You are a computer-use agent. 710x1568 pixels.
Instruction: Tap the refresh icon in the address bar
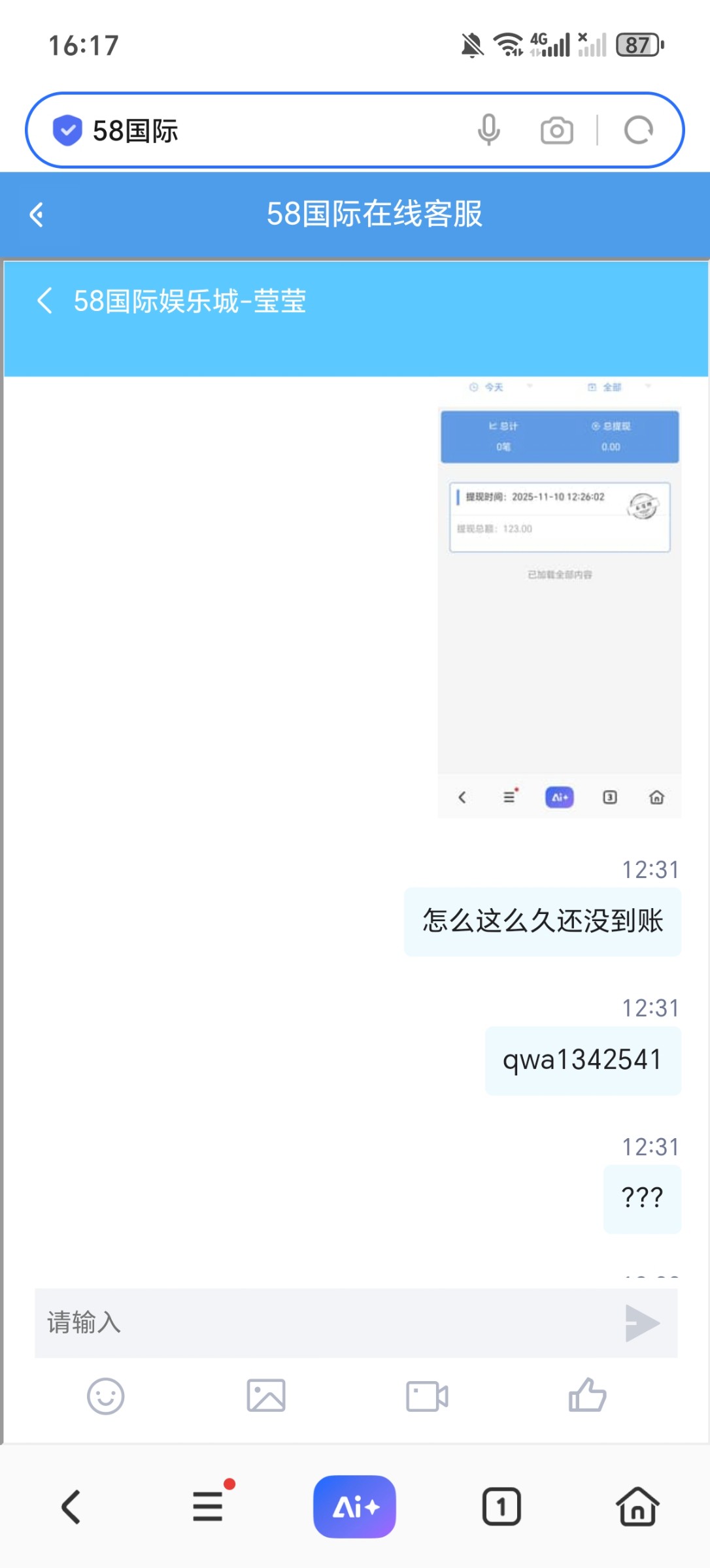pos(637,130)
